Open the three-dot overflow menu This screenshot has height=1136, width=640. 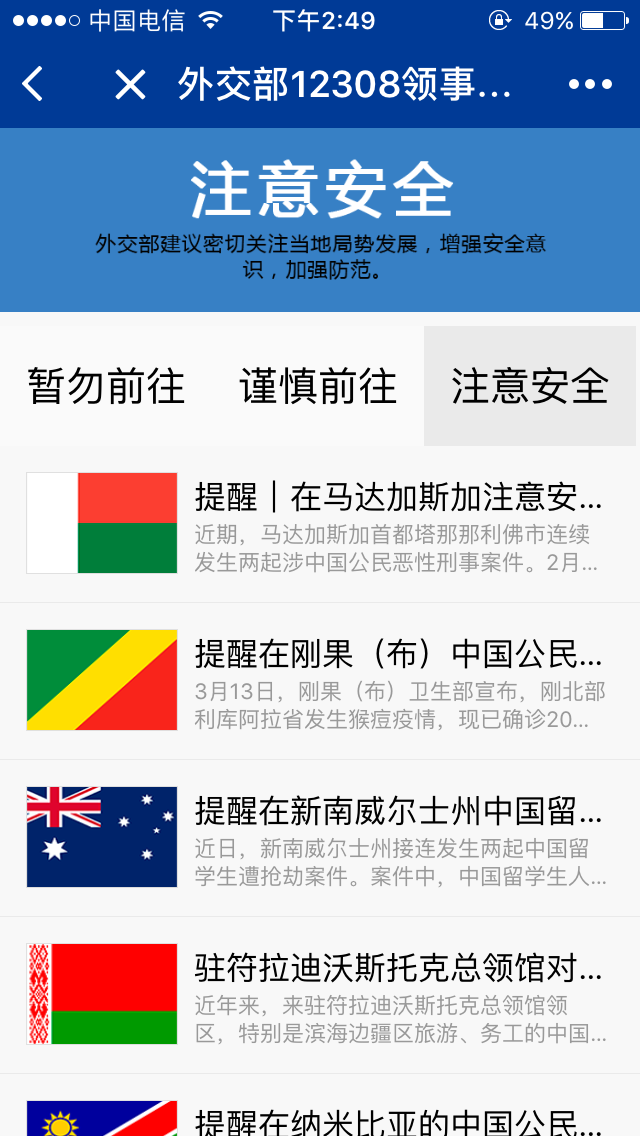coord(590,85)
